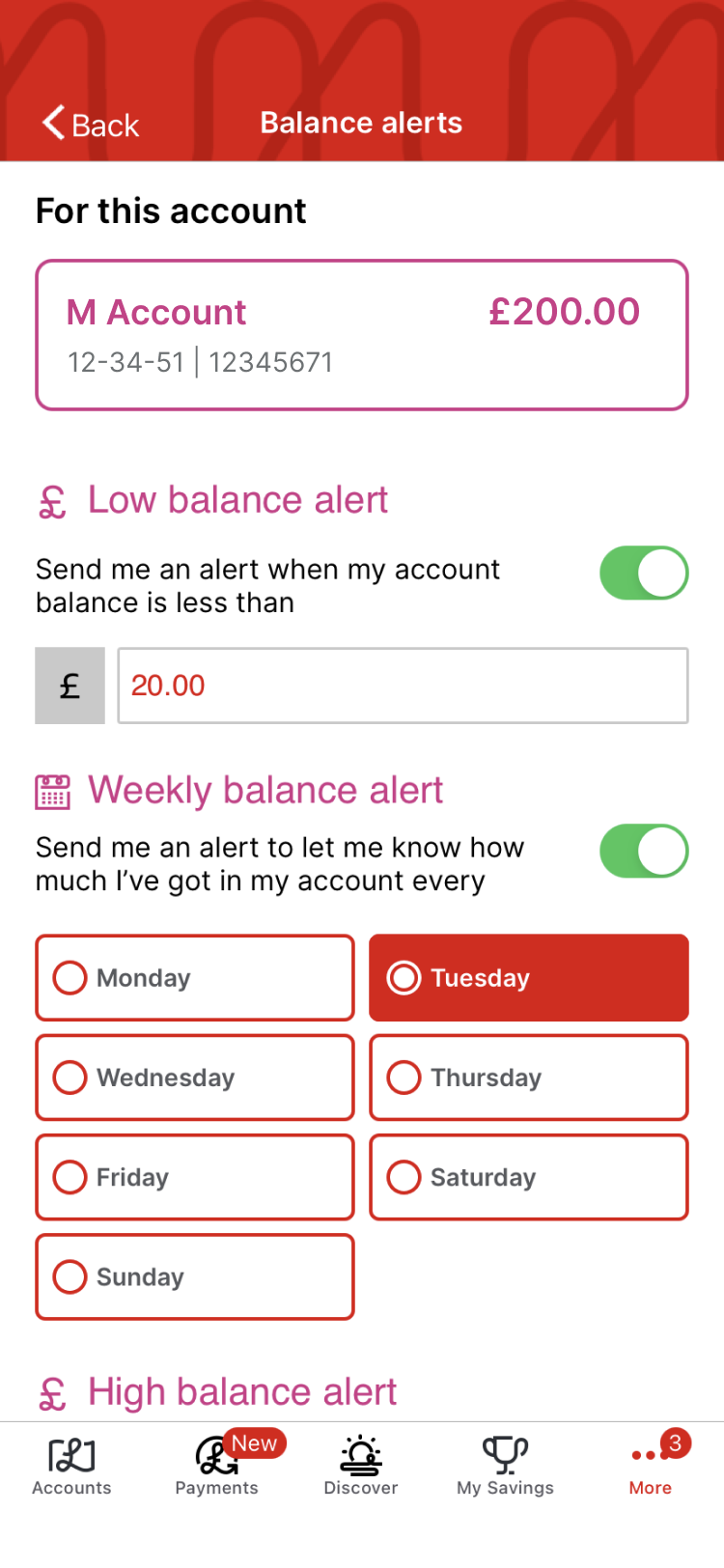This screenshot has width=724, height=1568.
Task: Click the £ currency prefix beside the amount field
Action: [69, 686]
